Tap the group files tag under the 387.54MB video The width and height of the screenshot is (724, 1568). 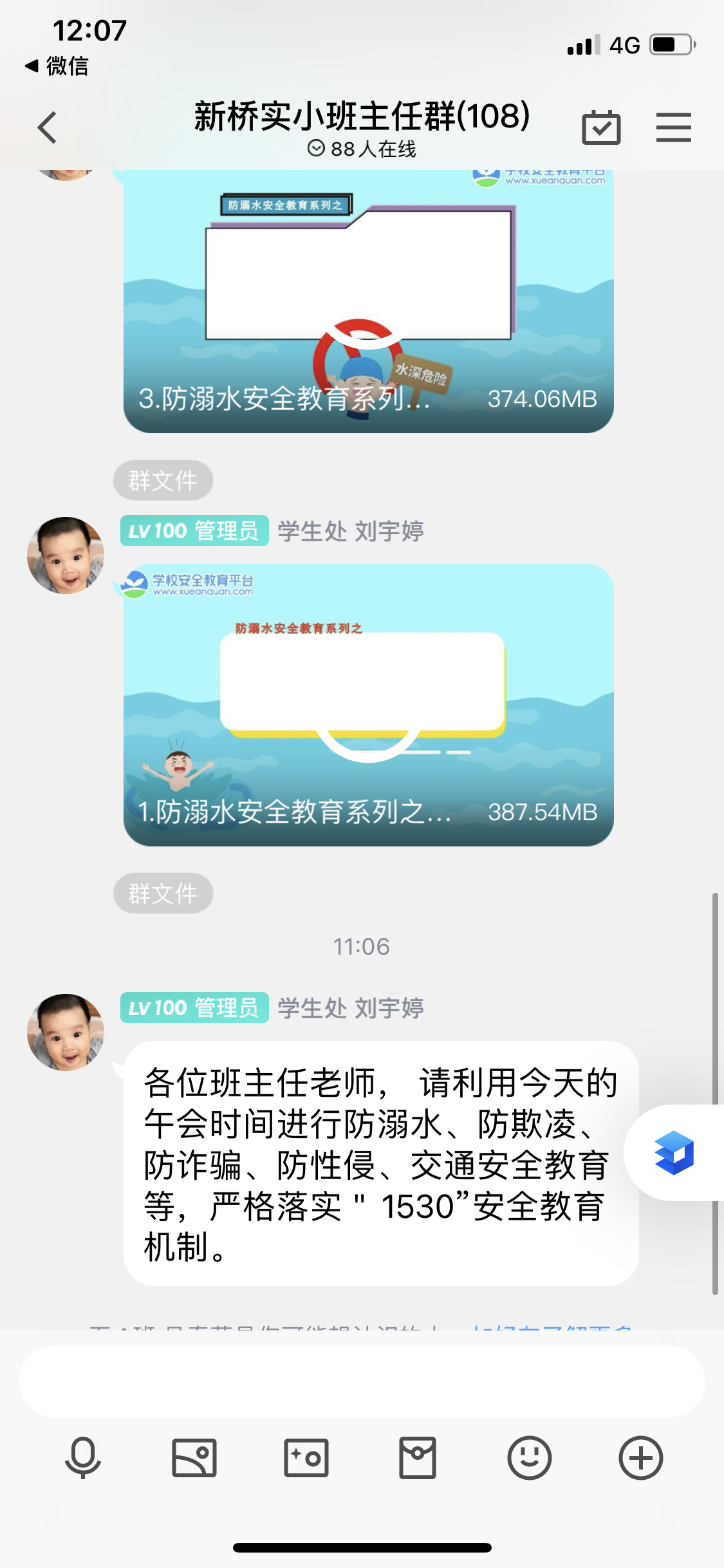pos(163,893)
